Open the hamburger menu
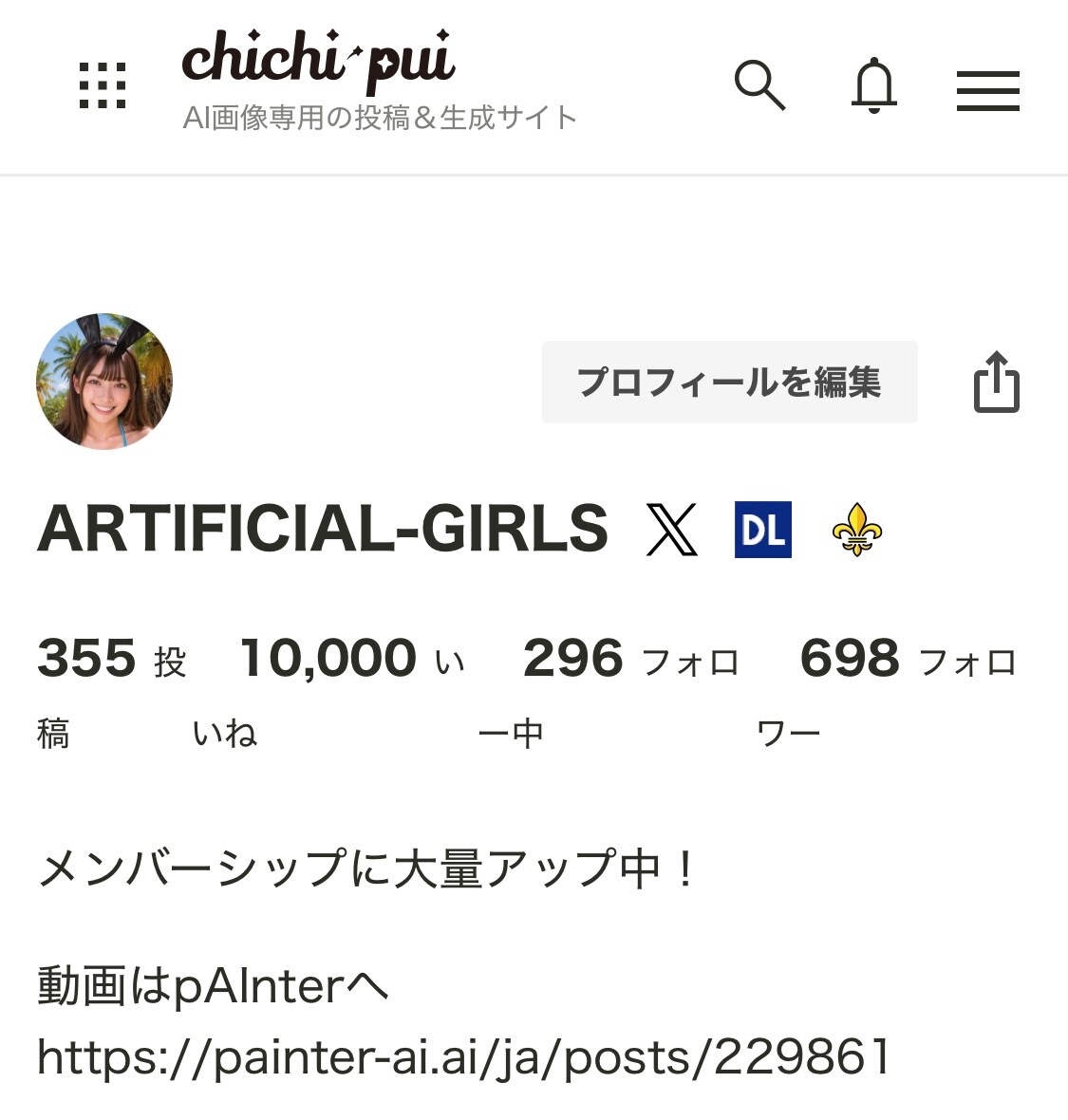The image size is (1068, 1120). [987, 91]
